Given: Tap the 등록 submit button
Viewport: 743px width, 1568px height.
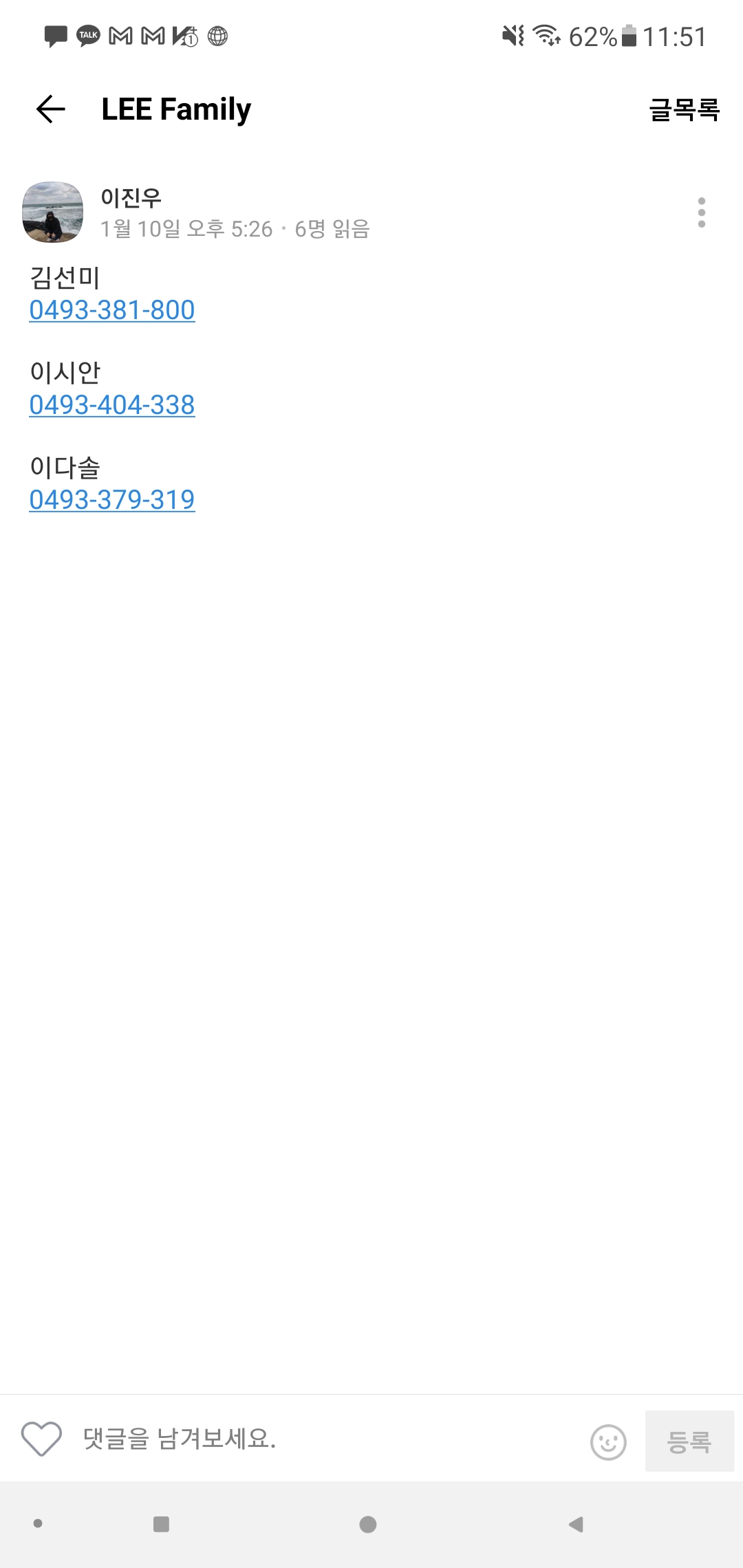Looking at the screenshot, I should pyautogui.click(x=689, y=1441).
